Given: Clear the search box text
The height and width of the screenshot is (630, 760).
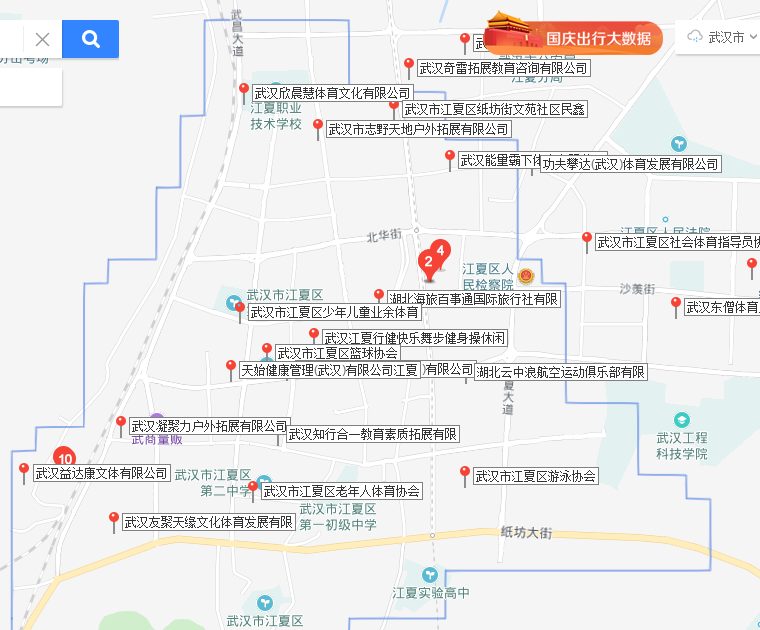Looking at the screenshot, I should coord(42,39).
